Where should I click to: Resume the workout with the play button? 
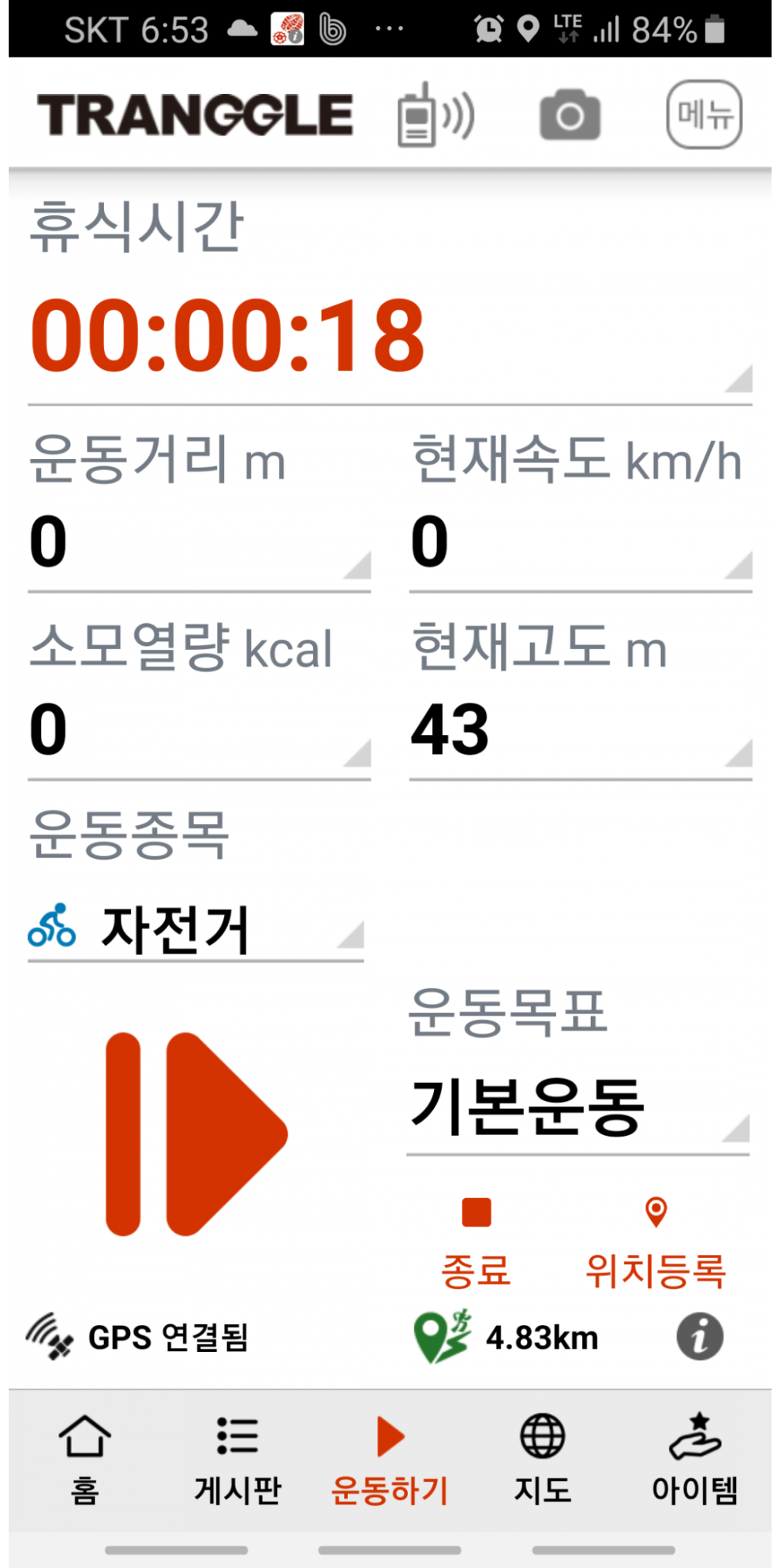196,1133
